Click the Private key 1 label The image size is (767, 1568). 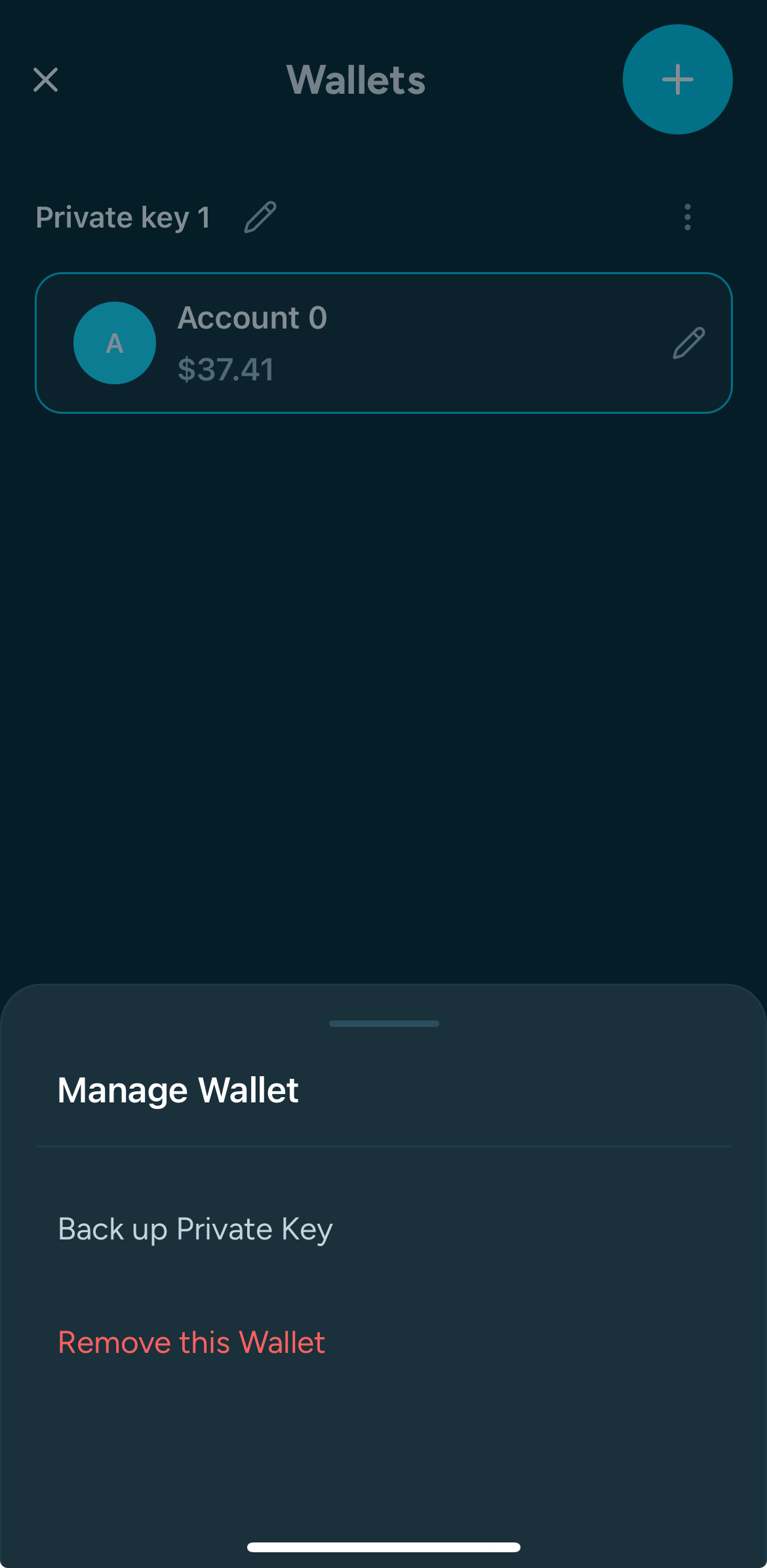(123, 217)
